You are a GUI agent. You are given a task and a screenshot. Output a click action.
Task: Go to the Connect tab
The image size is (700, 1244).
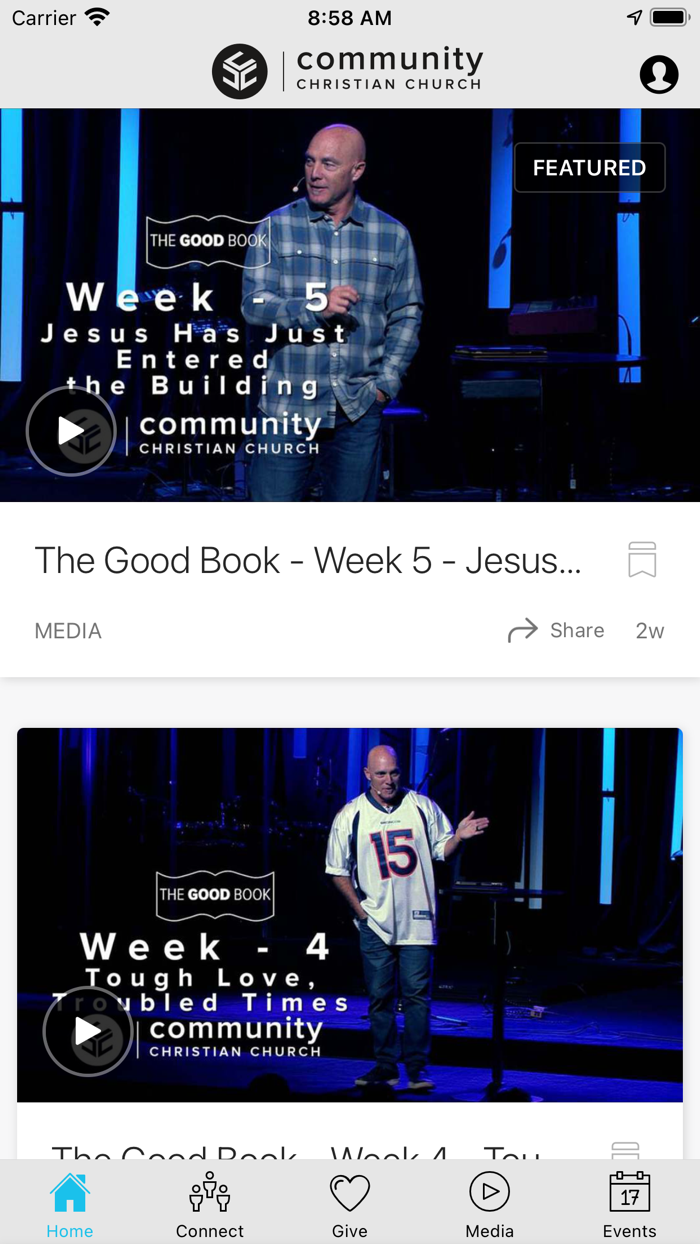tap(210, 1204)
